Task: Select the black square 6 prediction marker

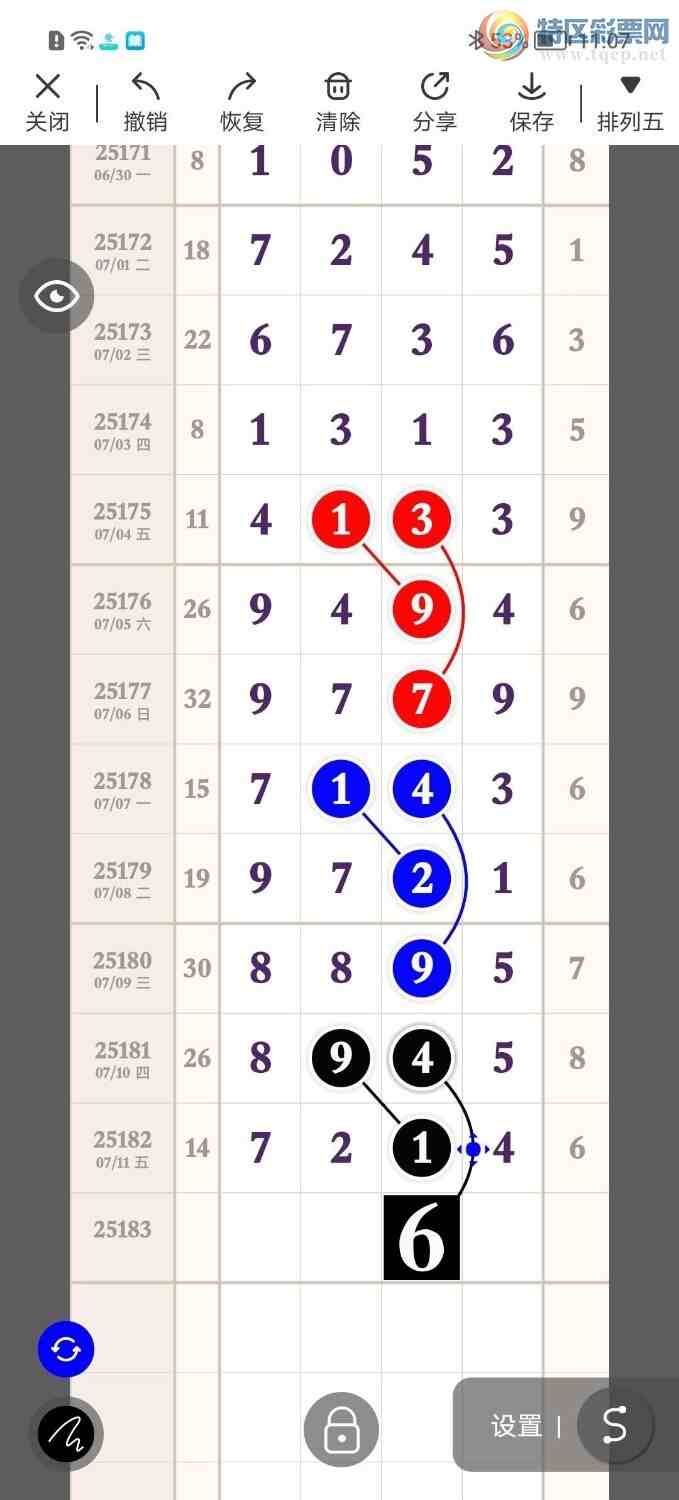Action: pos(421,1238)
